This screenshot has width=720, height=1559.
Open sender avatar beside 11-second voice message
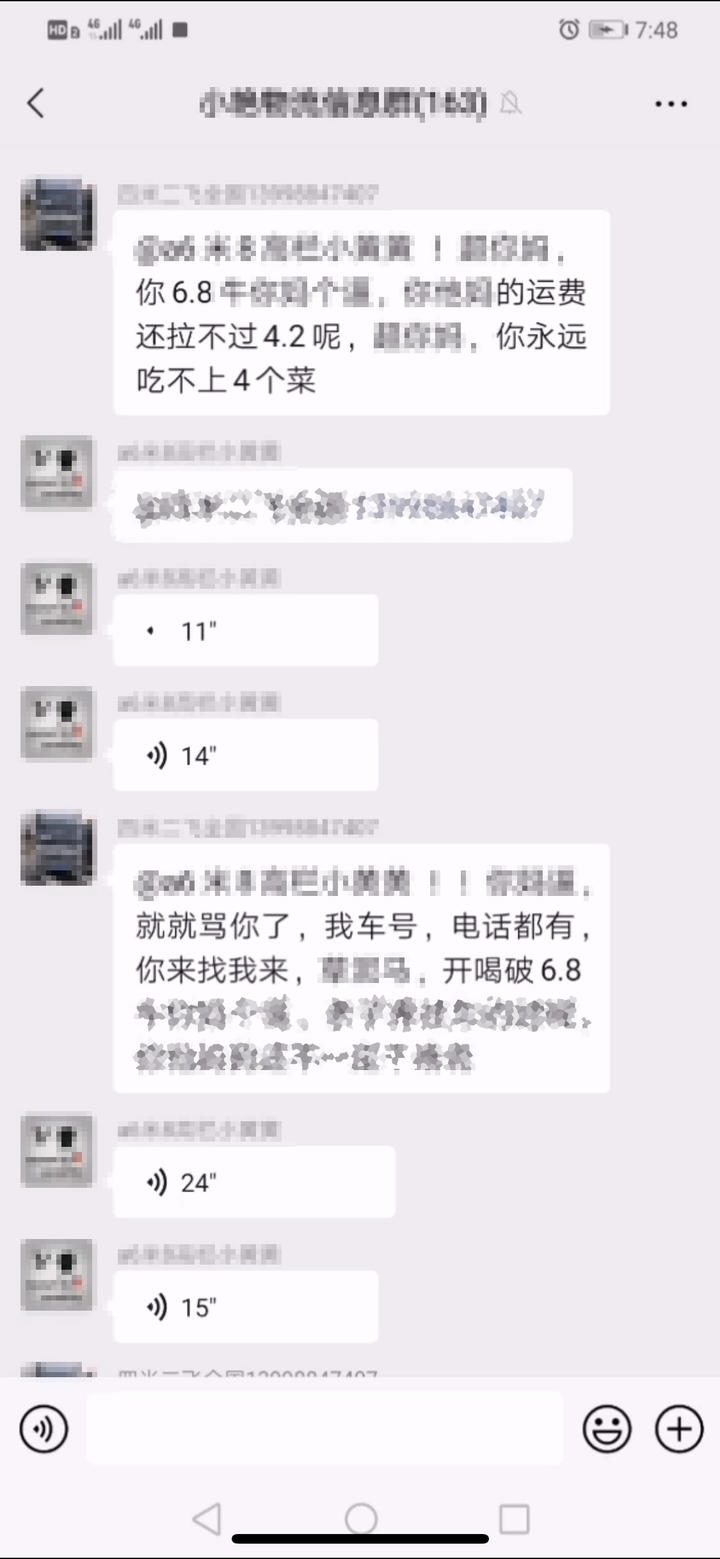(58, 598)
